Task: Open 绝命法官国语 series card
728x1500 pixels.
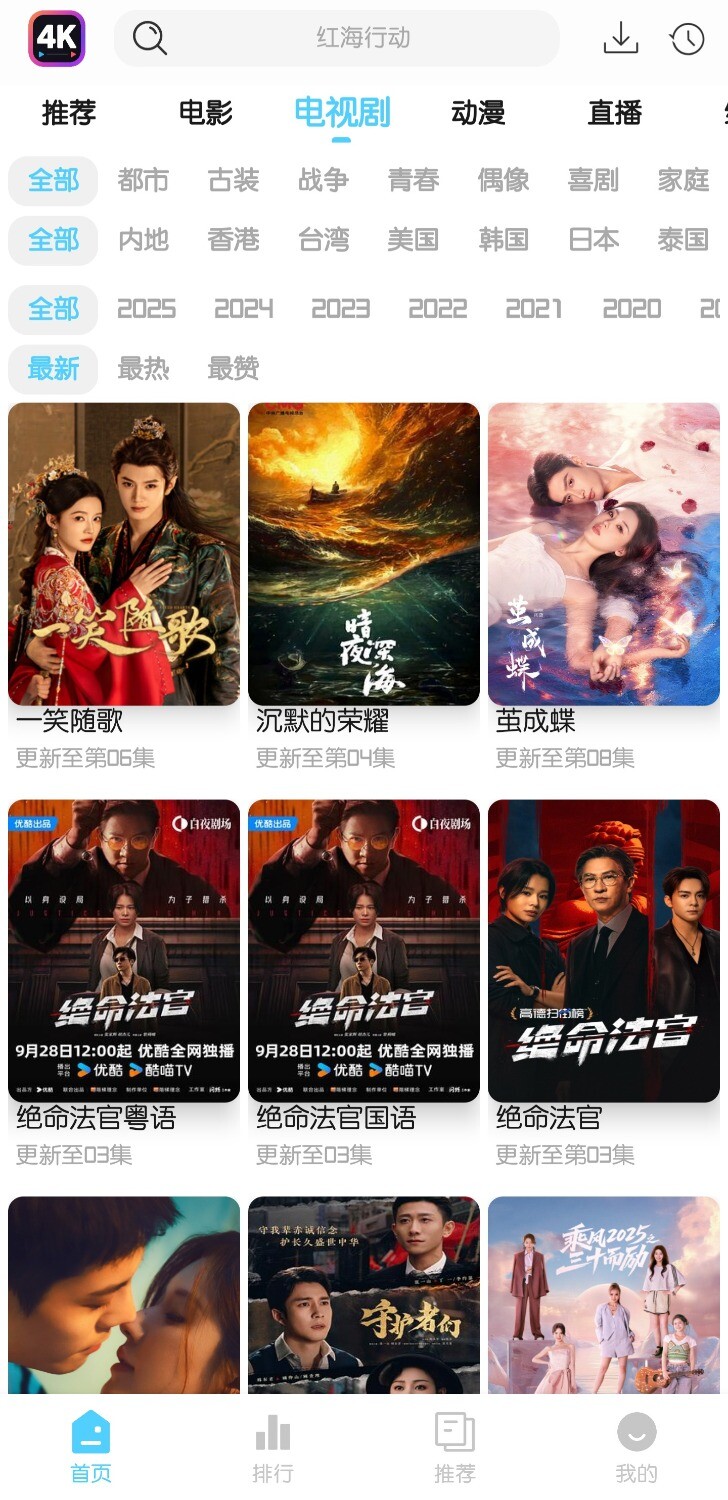Action: 364,951
